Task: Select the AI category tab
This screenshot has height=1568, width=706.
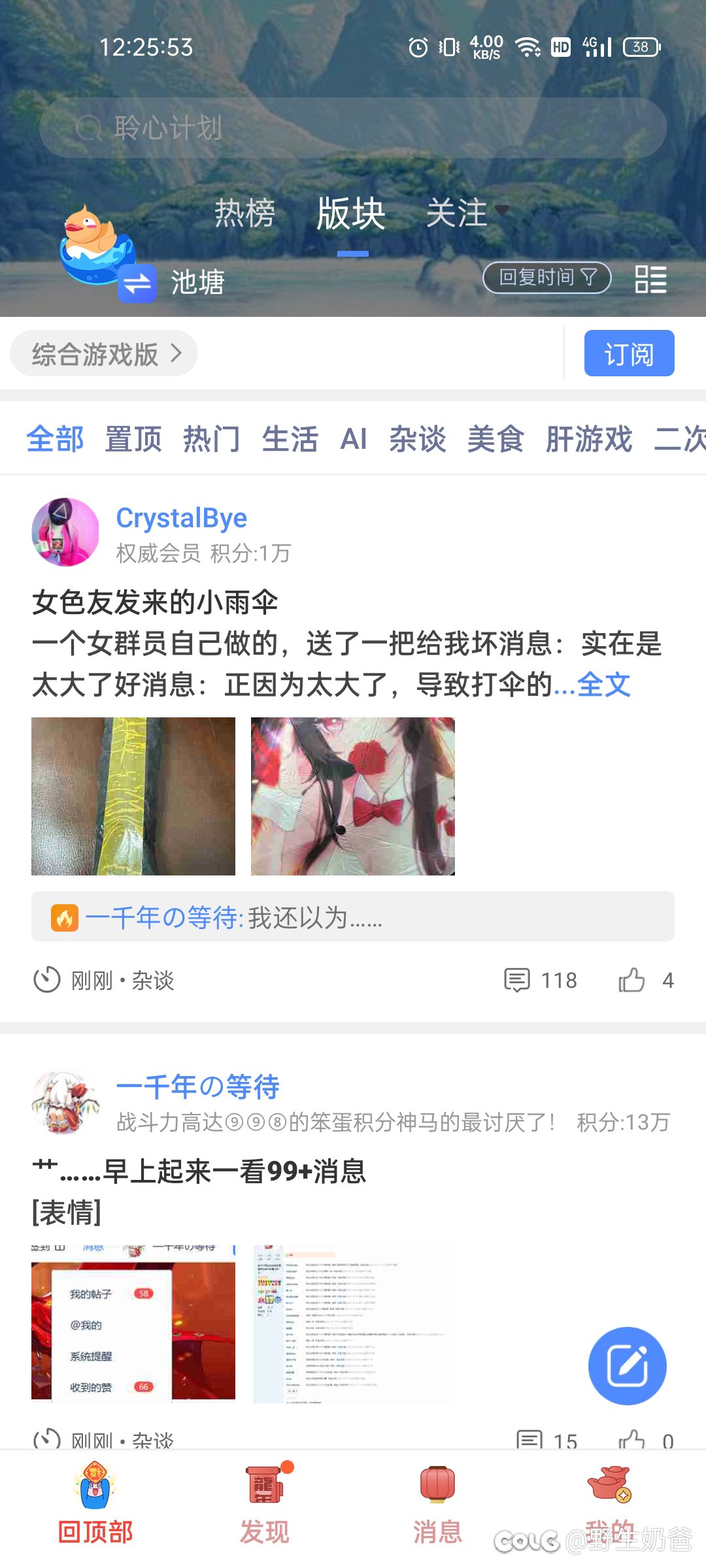Action: click(x=354, y=438)
